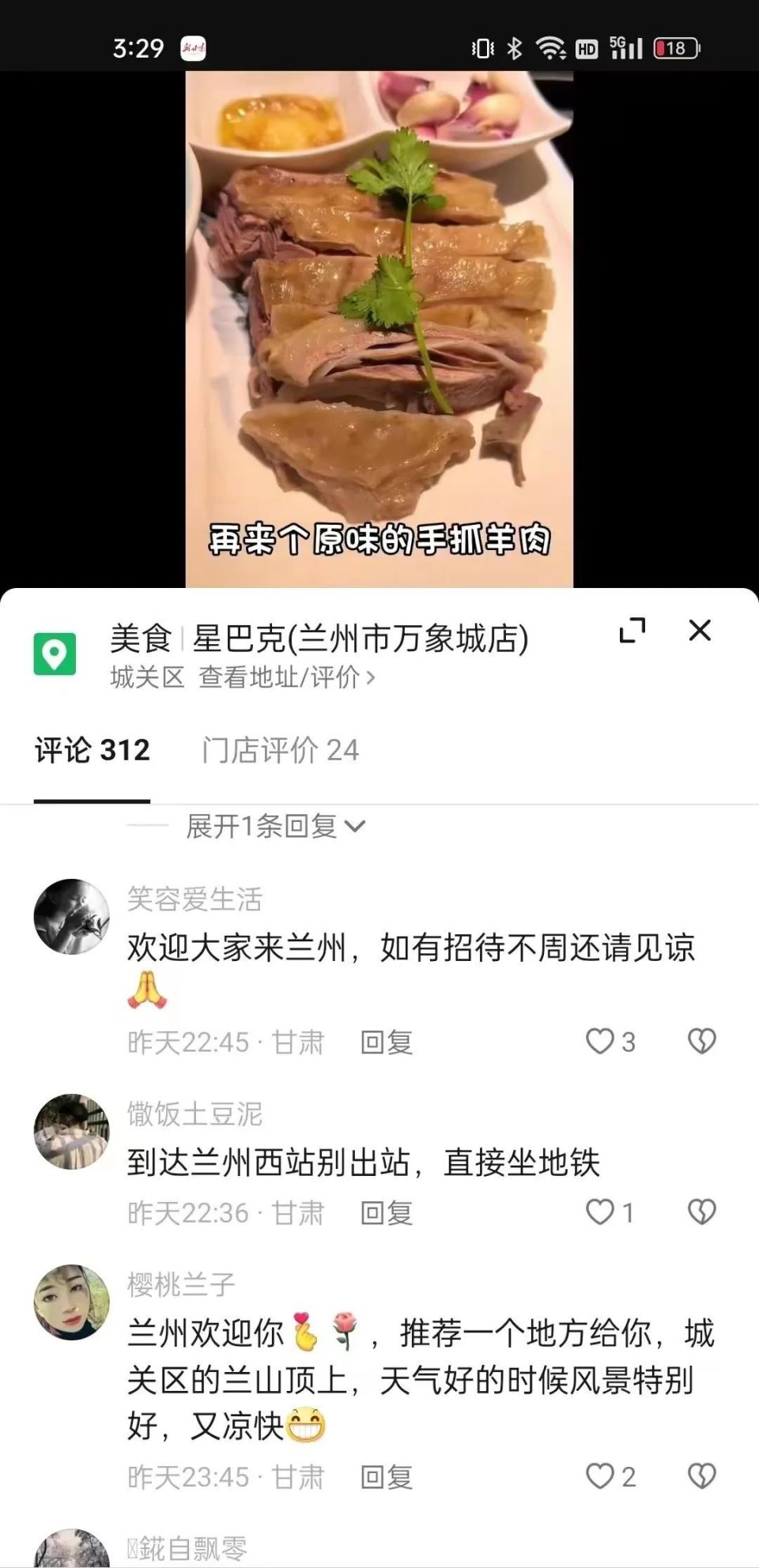
Task: Tap the 5G signal icon
Action: click(625, 49)
